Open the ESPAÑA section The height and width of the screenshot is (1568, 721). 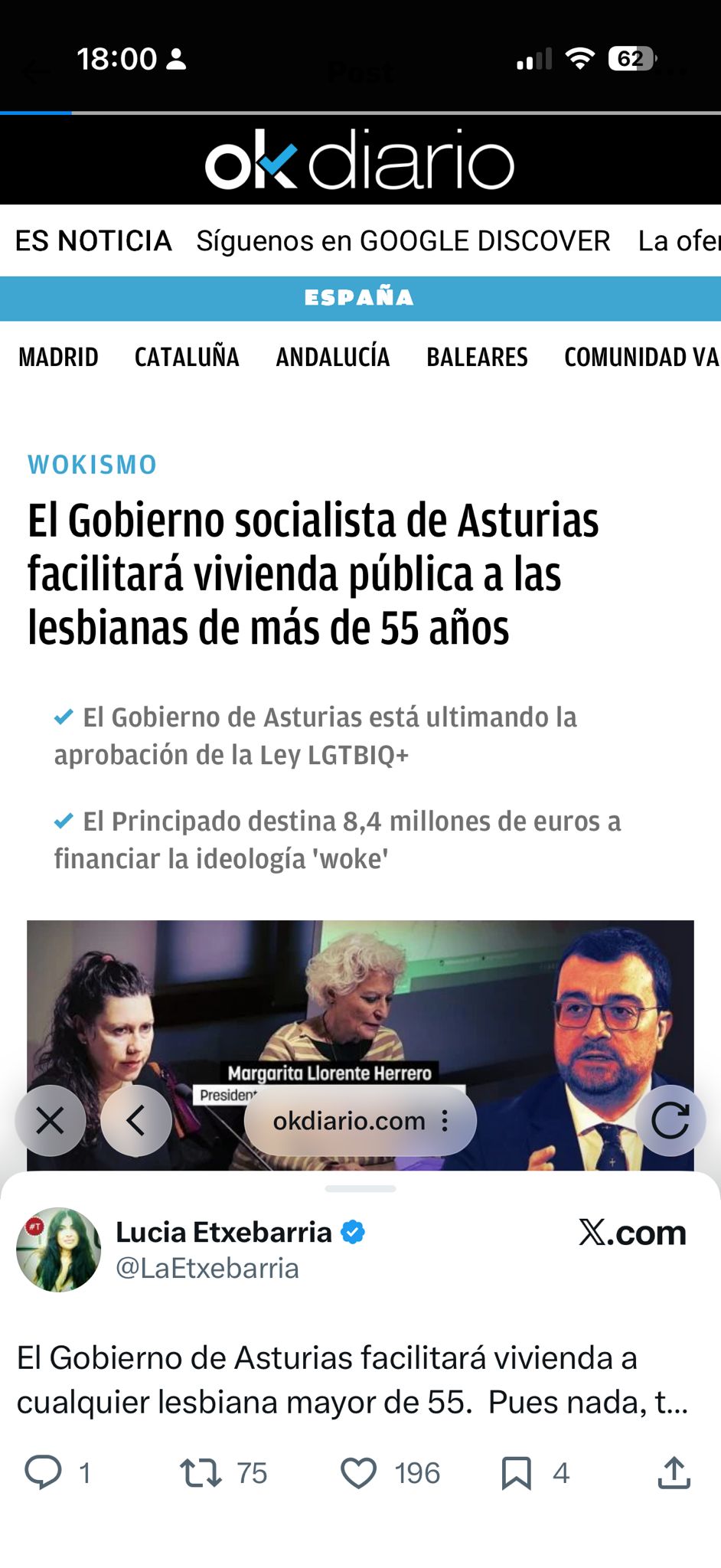pos(360,298)
